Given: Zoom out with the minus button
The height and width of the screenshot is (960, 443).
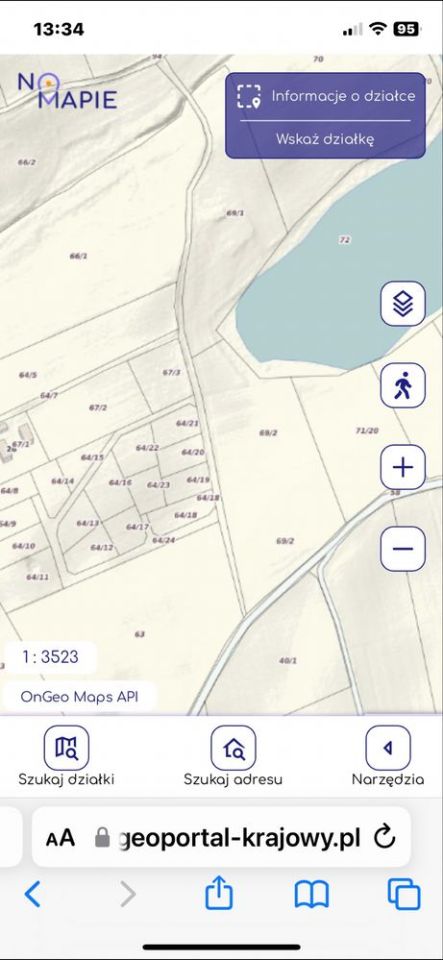Looking at the screenshot, I should click(x=403, y=549).
